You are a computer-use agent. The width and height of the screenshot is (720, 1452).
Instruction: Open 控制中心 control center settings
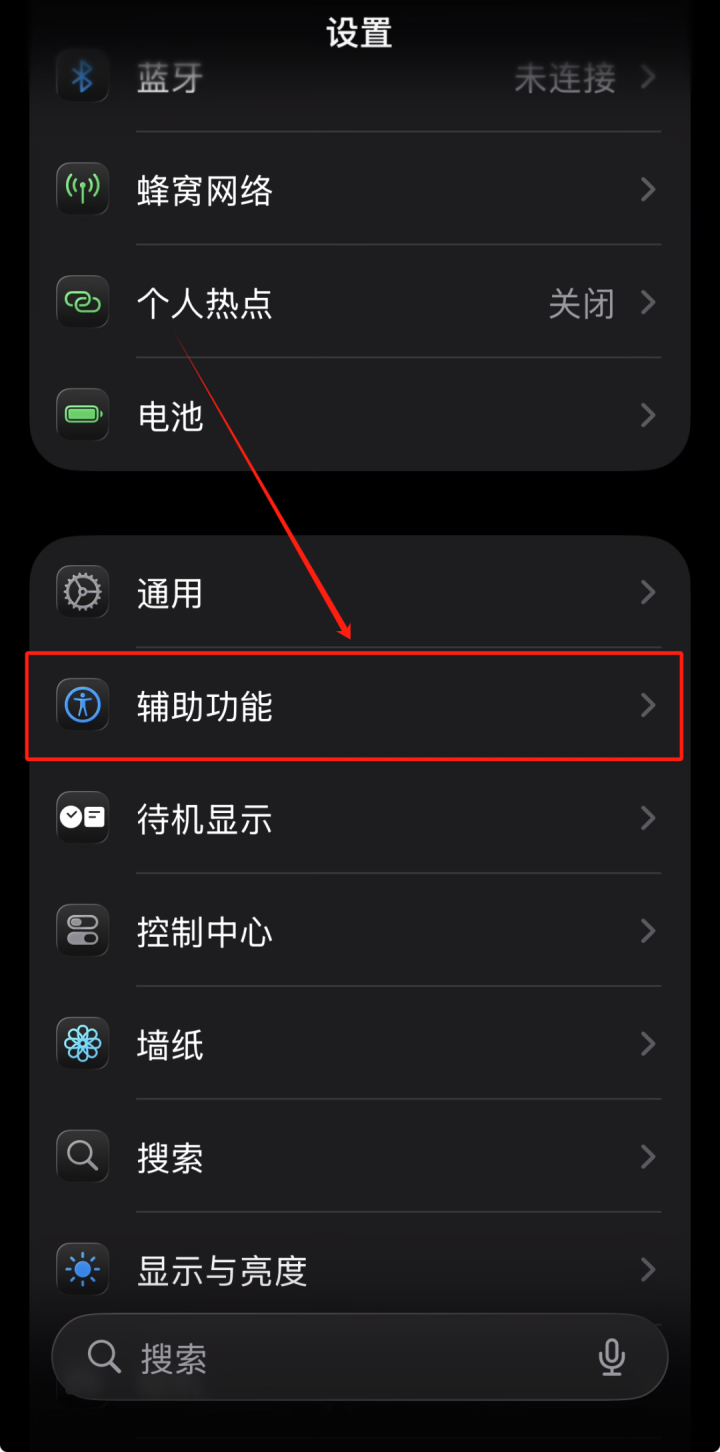[360, 932]
